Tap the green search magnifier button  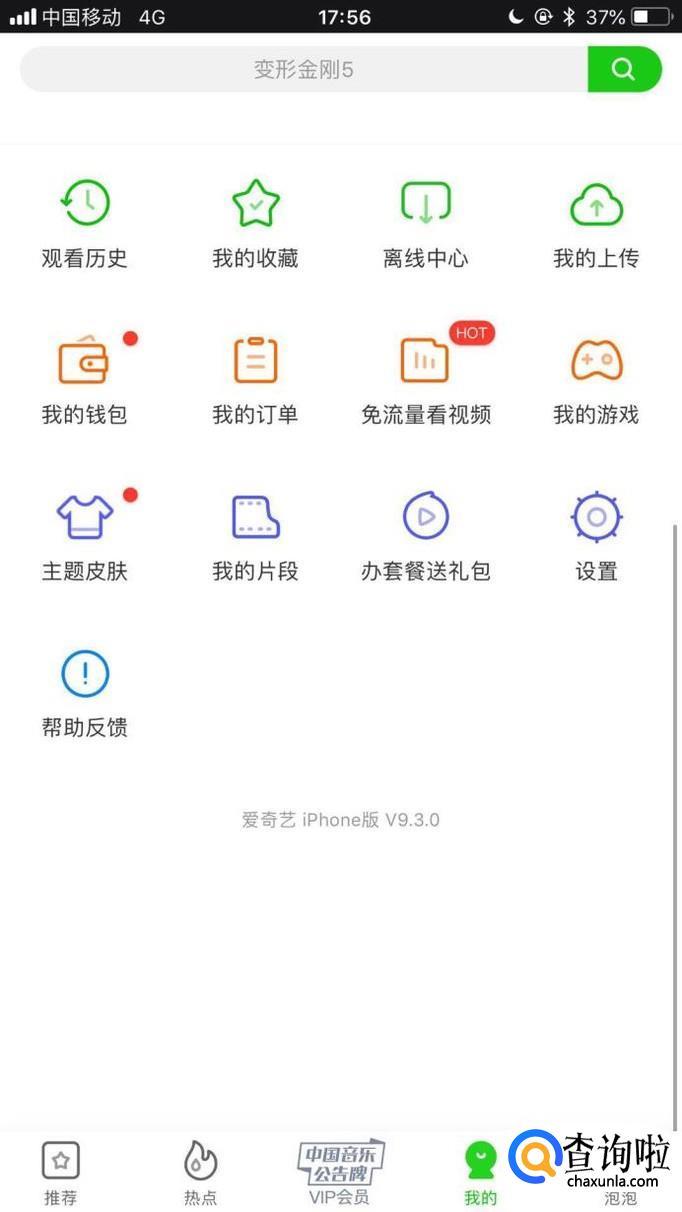(x=624, y=69)
